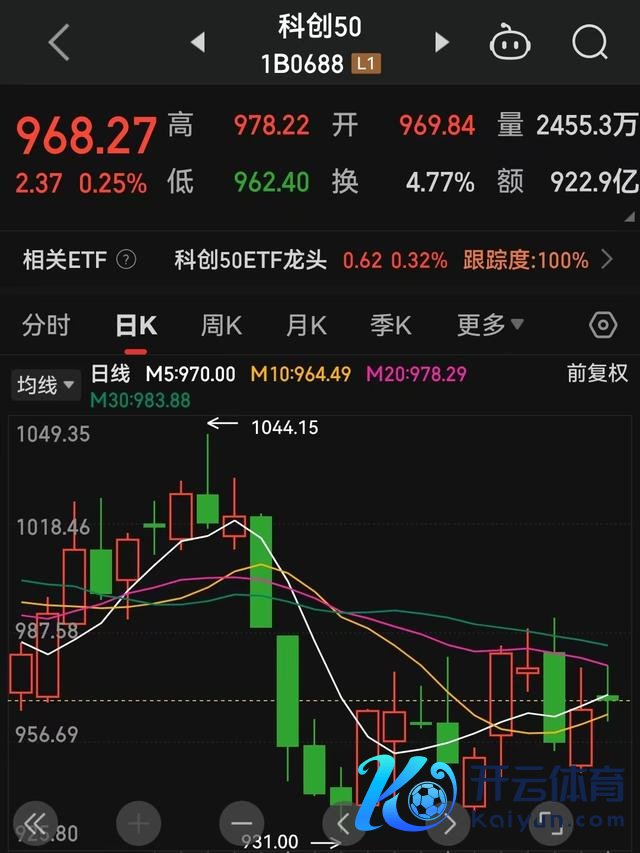Switch to the 分时 chart tab
This screenshot has height=853, width=640.
[x=47, y=325]
